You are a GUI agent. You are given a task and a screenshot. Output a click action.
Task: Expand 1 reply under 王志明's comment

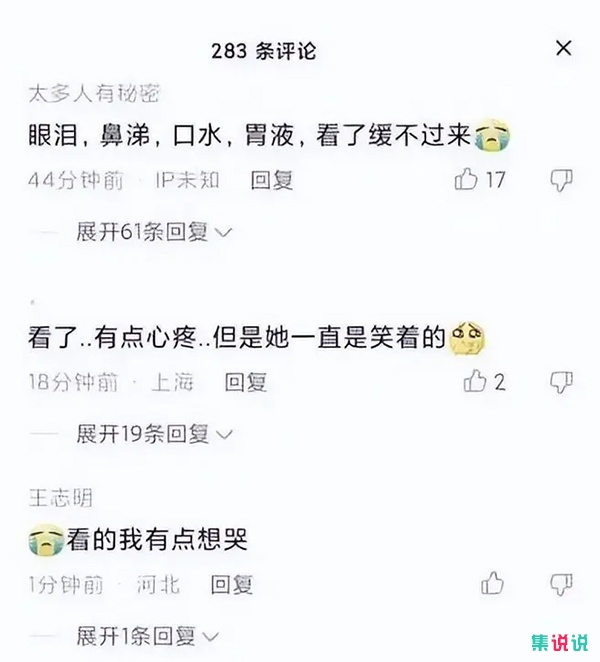click(147, 635)
